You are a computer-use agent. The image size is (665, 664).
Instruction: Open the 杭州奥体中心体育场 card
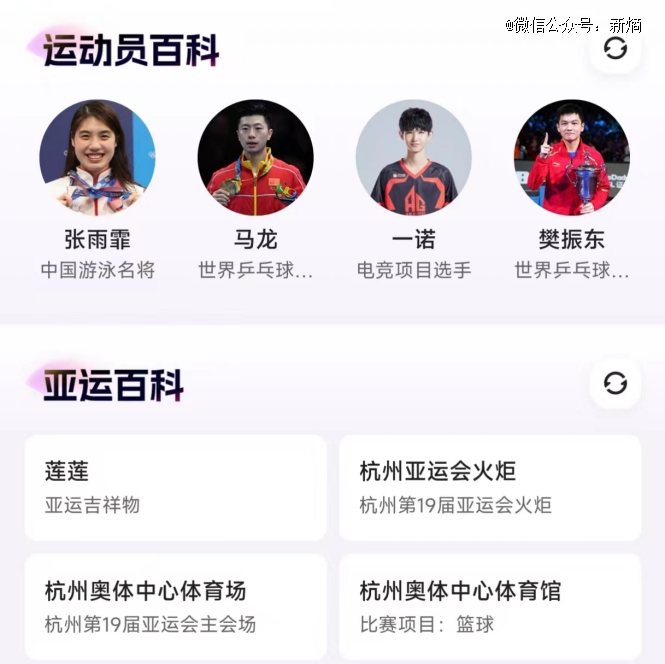coord(176,606)
